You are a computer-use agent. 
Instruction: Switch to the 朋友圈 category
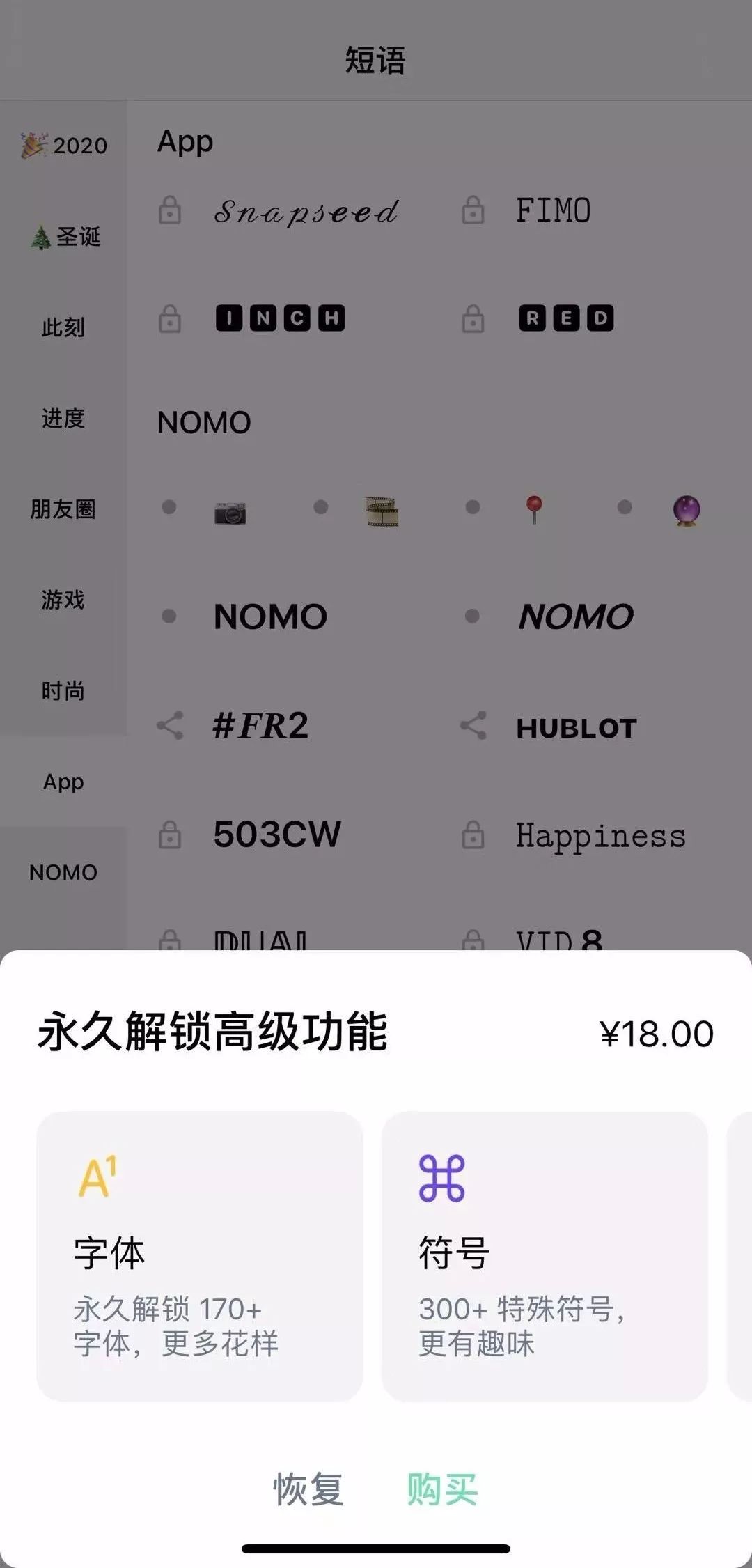pyautogui.click(x=63, y=509)
